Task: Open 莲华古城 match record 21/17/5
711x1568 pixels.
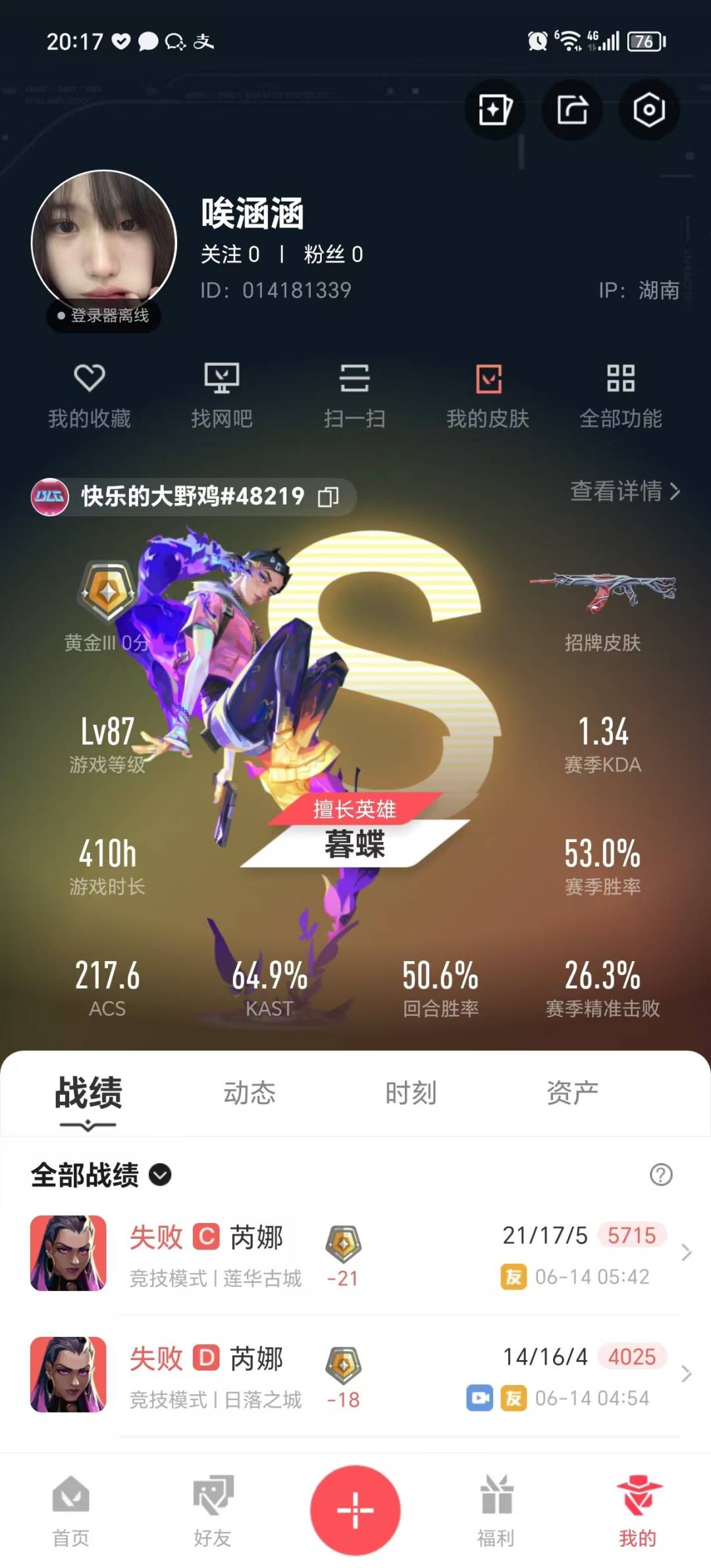Action: 355,1254
